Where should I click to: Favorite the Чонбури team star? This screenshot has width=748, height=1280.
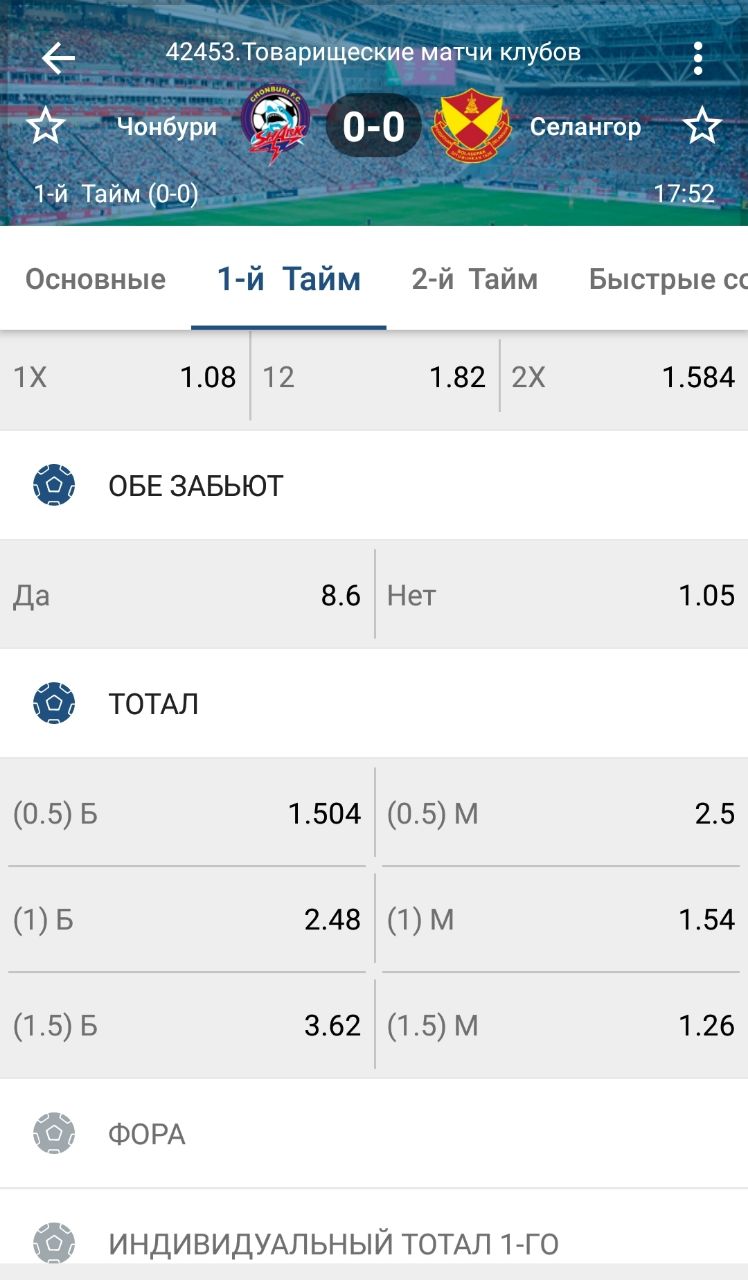[45, 127]
